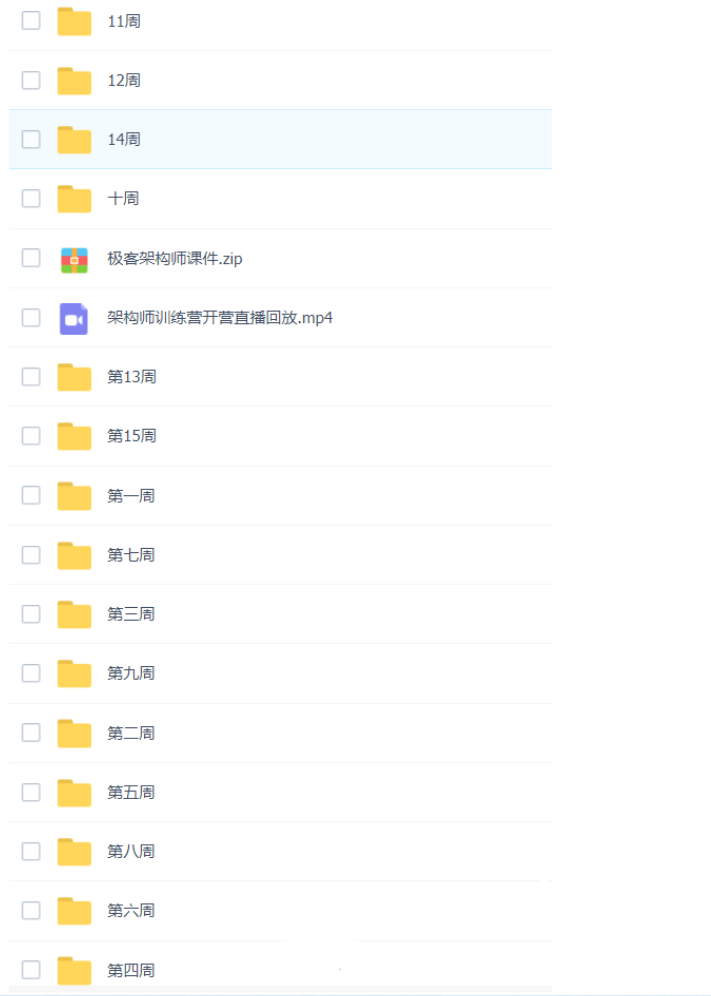Mark the checkbox for 第二周 folder
Screen dimensions: 711x996
point(31,733)
